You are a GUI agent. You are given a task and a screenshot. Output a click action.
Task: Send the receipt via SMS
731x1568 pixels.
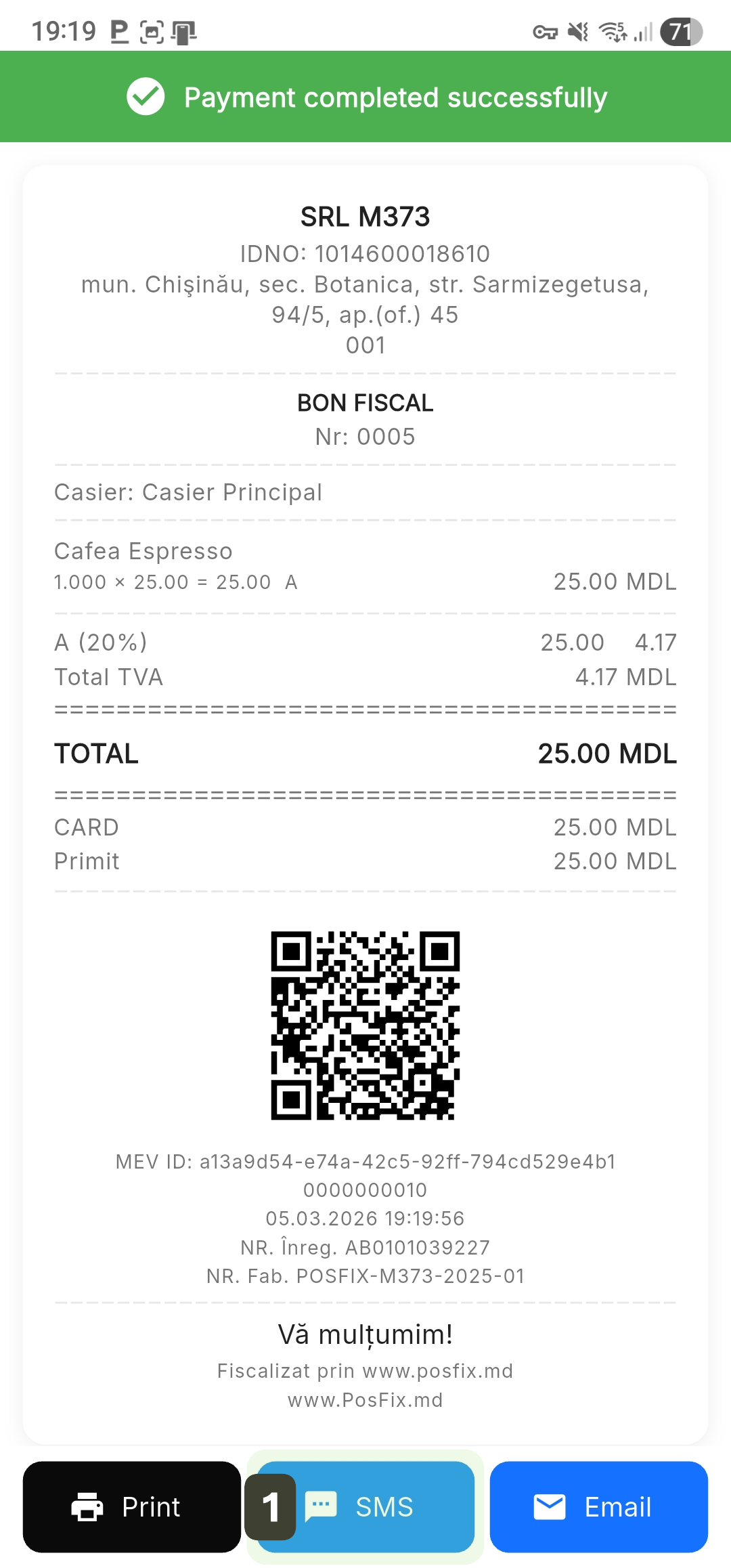click(382, 1507)
